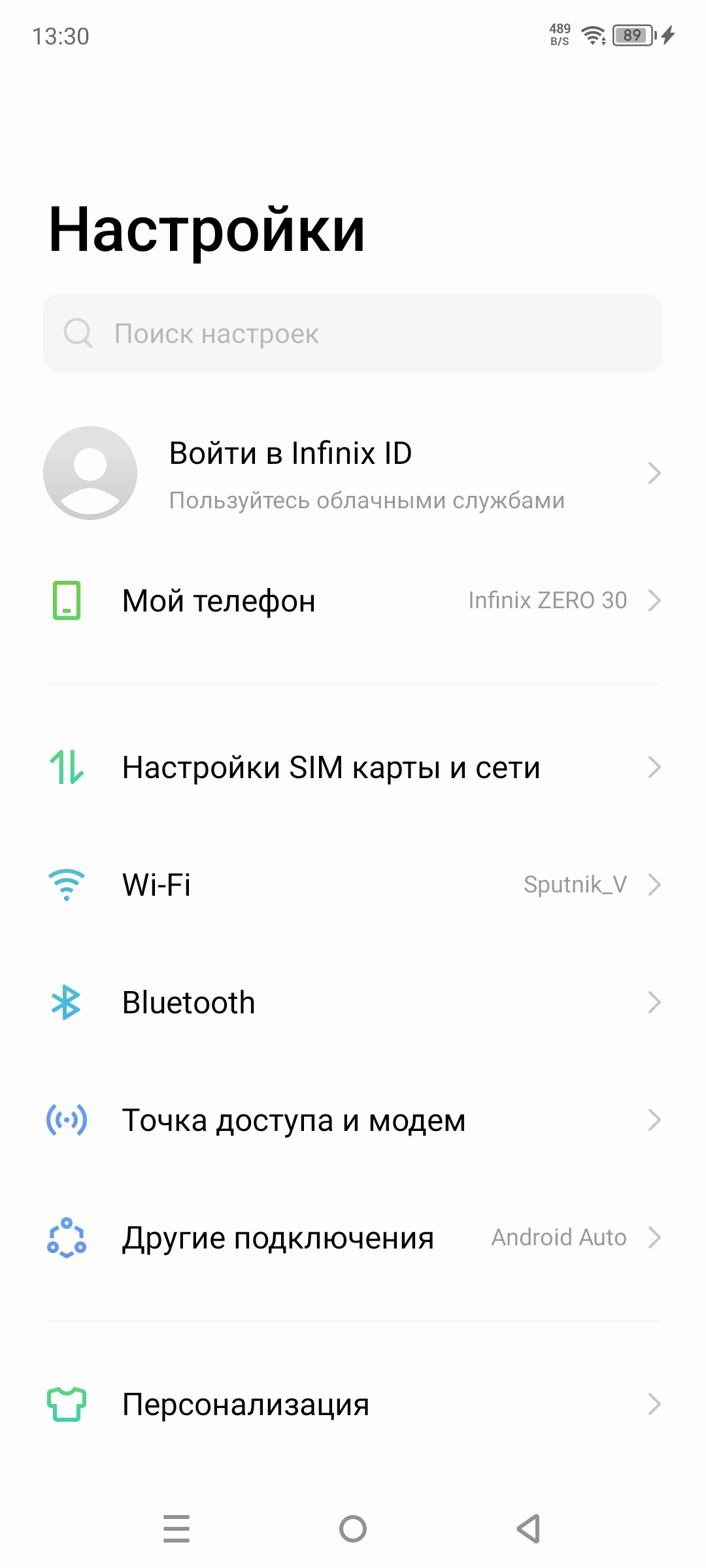Open Точка доступа и модем
Image resolution: width=706 pixels, height=1568 pixels.
(x=353, y=1120)
